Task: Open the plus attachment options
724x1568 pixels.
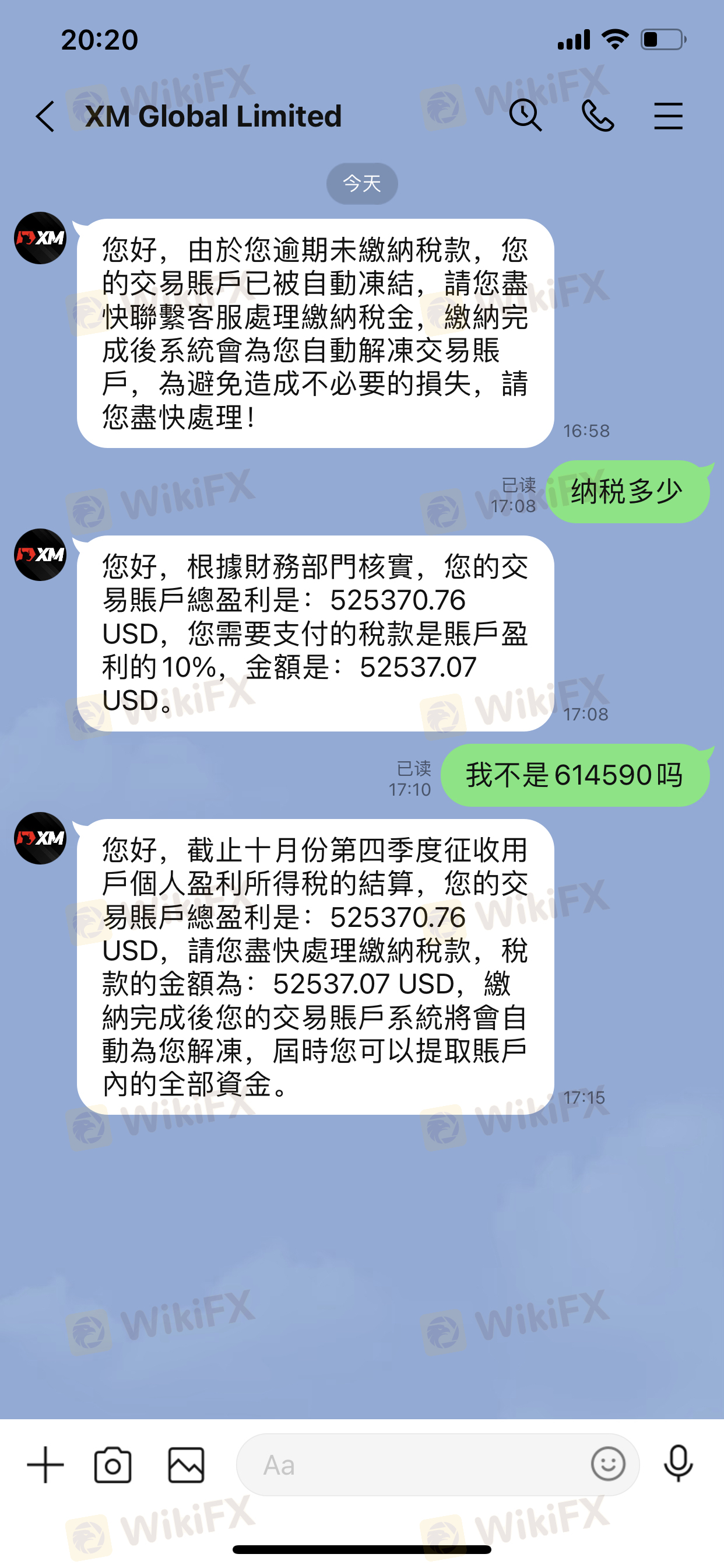Action: 45,1465
